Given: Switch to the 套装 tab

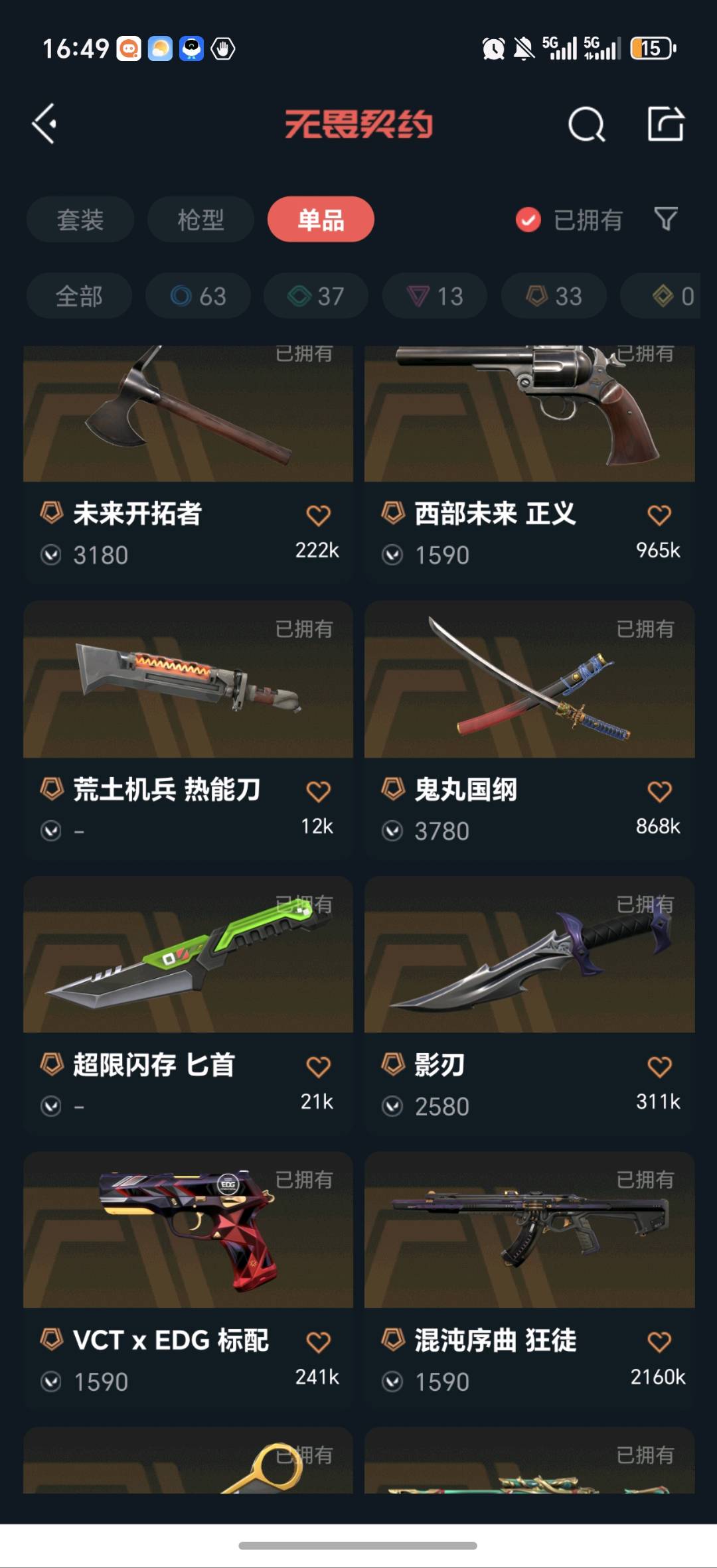Looking at the screenshot, I should (80, 220).
